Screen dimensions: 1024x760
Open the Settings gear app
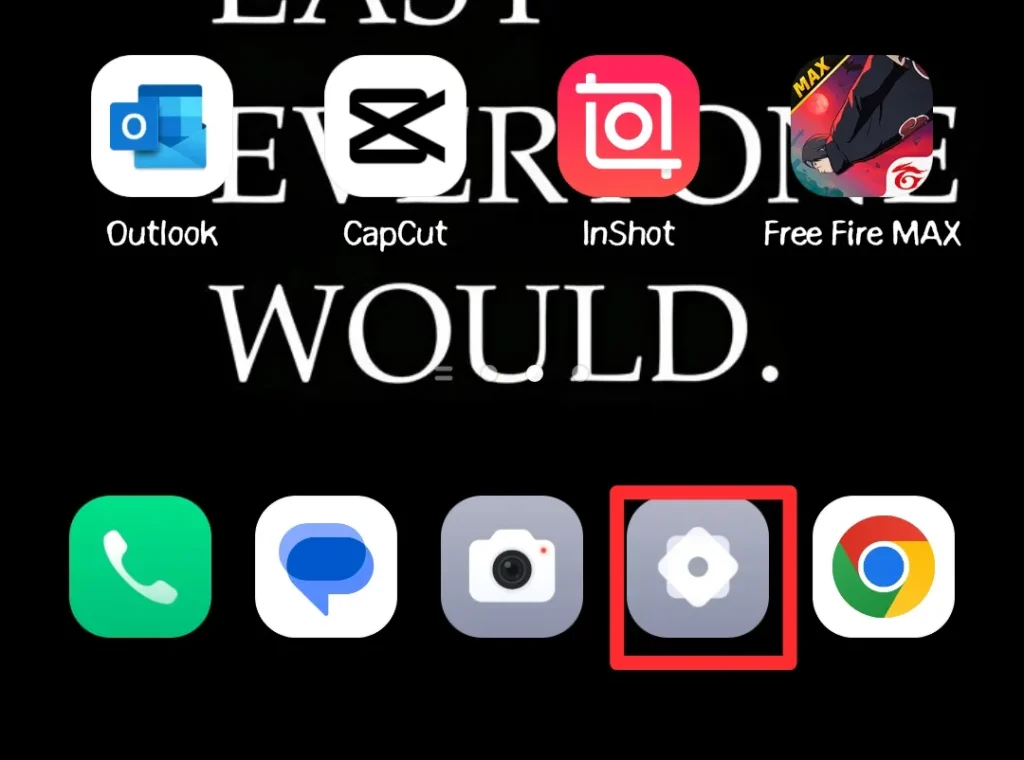click(698, 566)
